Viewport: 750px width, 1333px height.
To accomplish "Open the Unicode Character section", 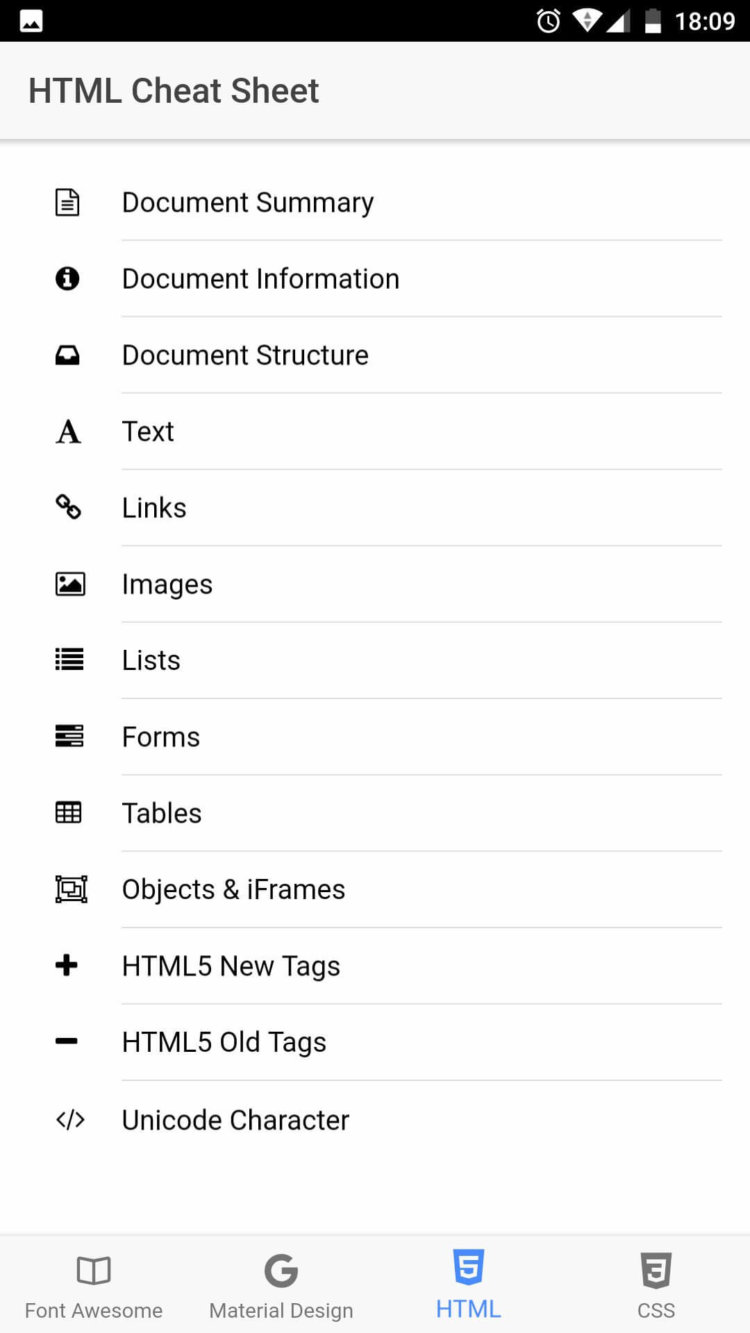I will (x=235, y=1119).
